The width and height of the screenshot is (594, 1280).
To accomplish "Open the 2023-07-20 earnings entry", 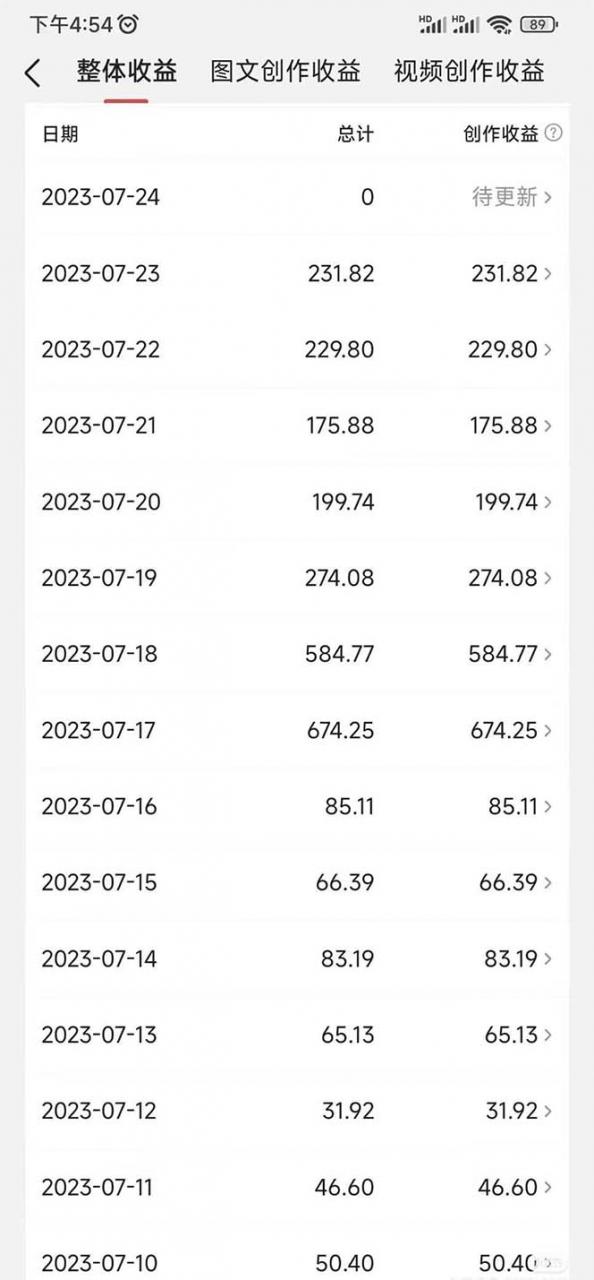I will coord(297,501).
